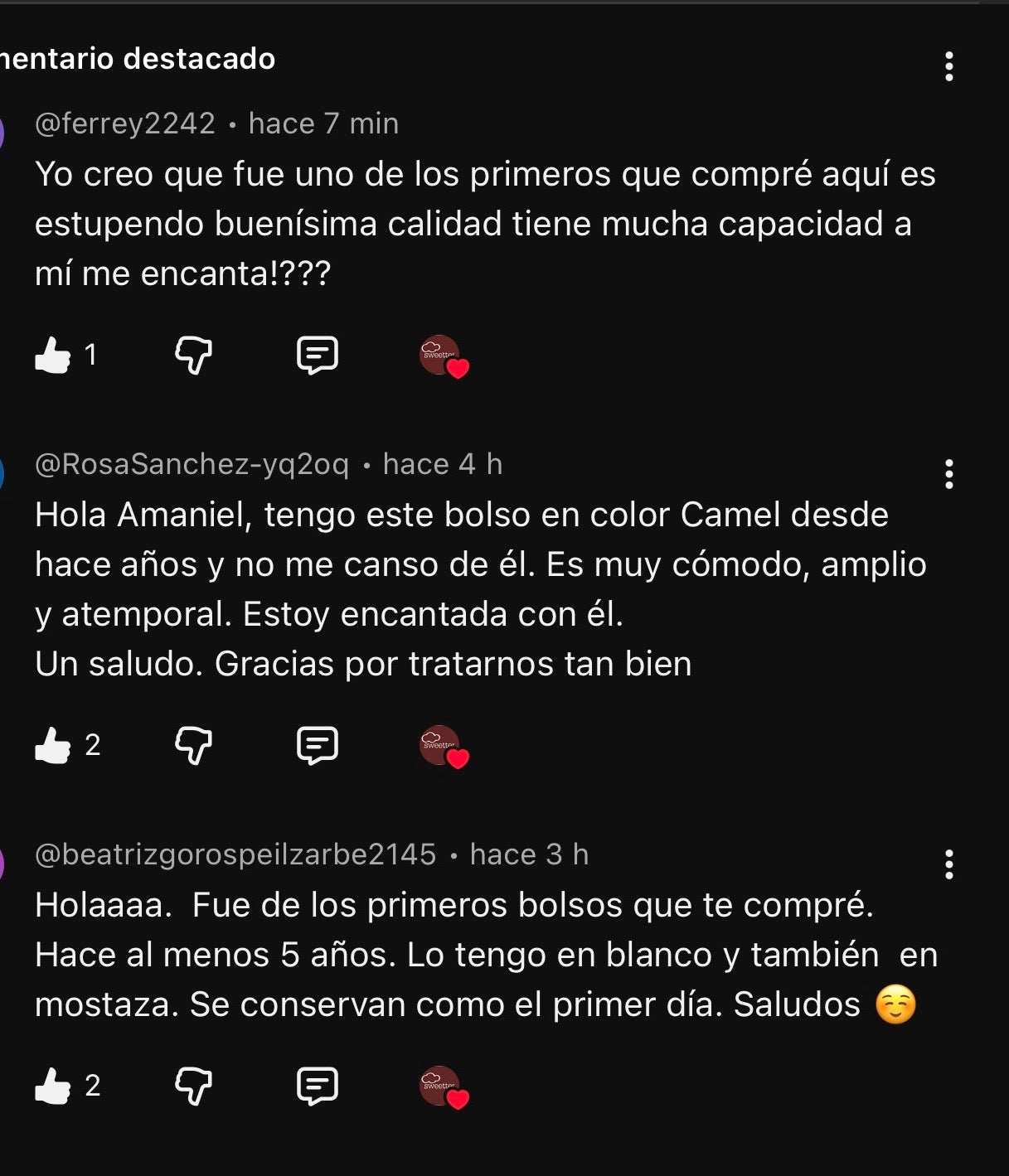Dislike the comment by @ferrey2242
Viewport: 1009px width, 1176px height.
(x=193, y=356)
